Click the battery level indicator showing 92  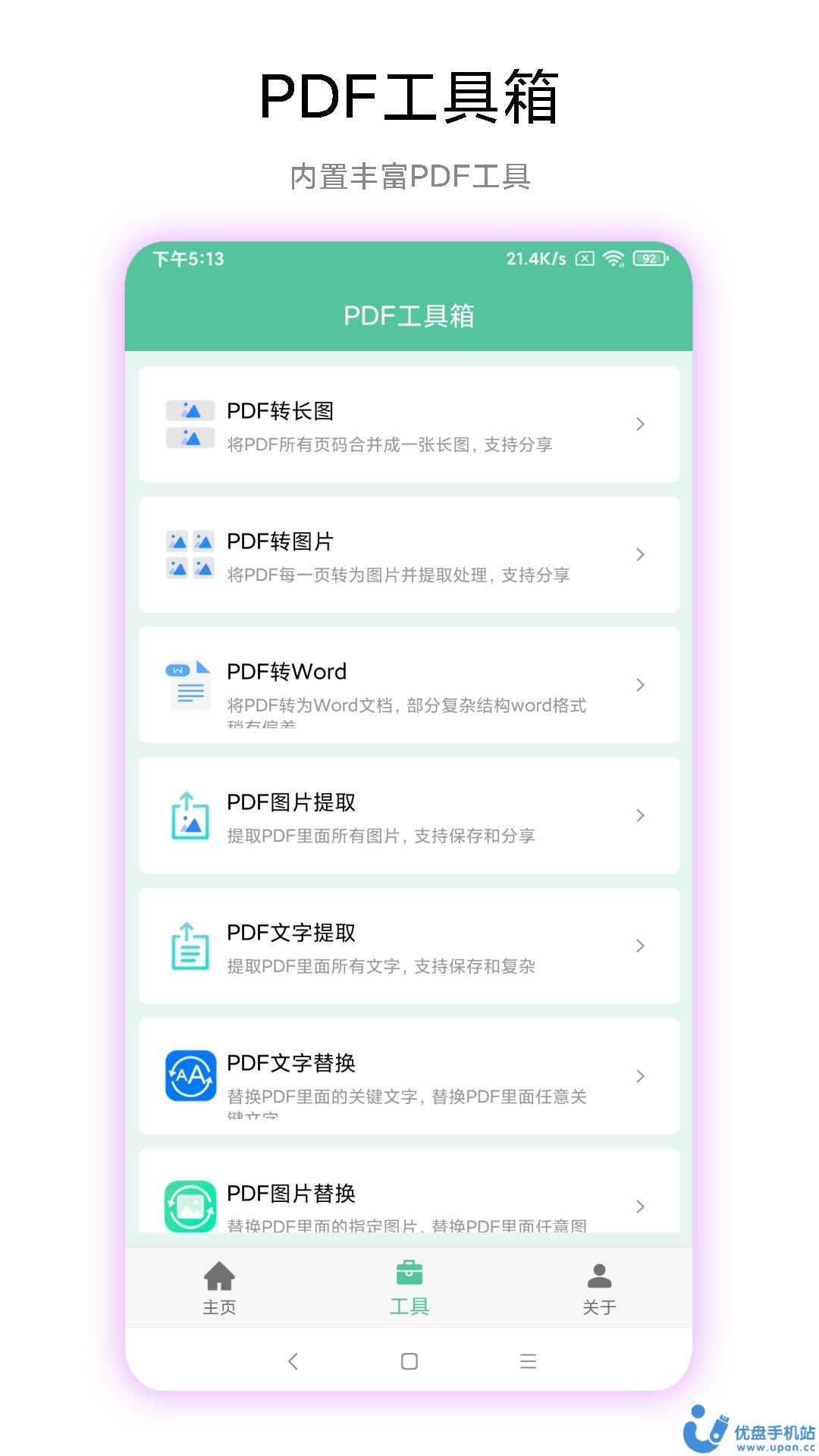[649, 259]
